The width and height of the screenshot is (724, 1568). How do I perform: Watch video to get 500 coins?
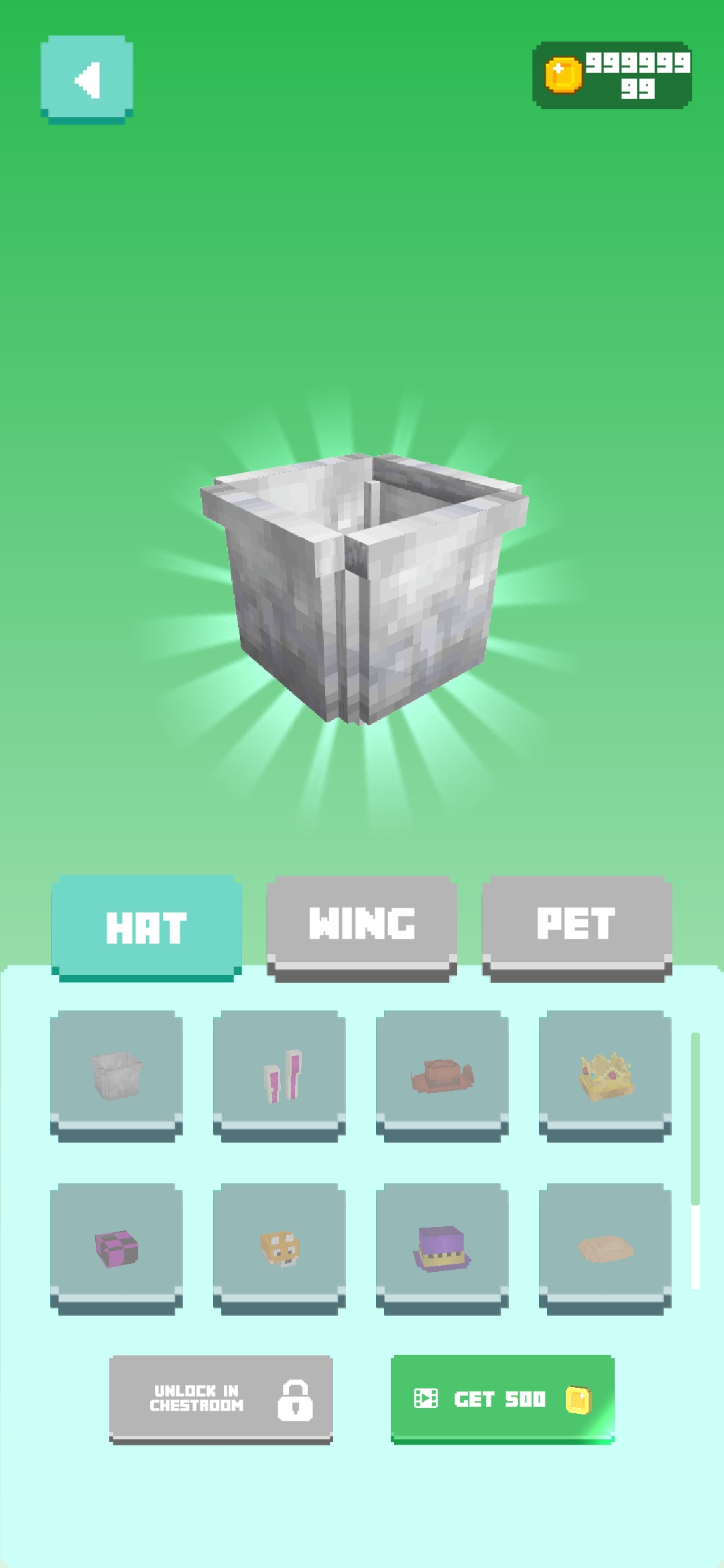click(x=502, y=1398)
